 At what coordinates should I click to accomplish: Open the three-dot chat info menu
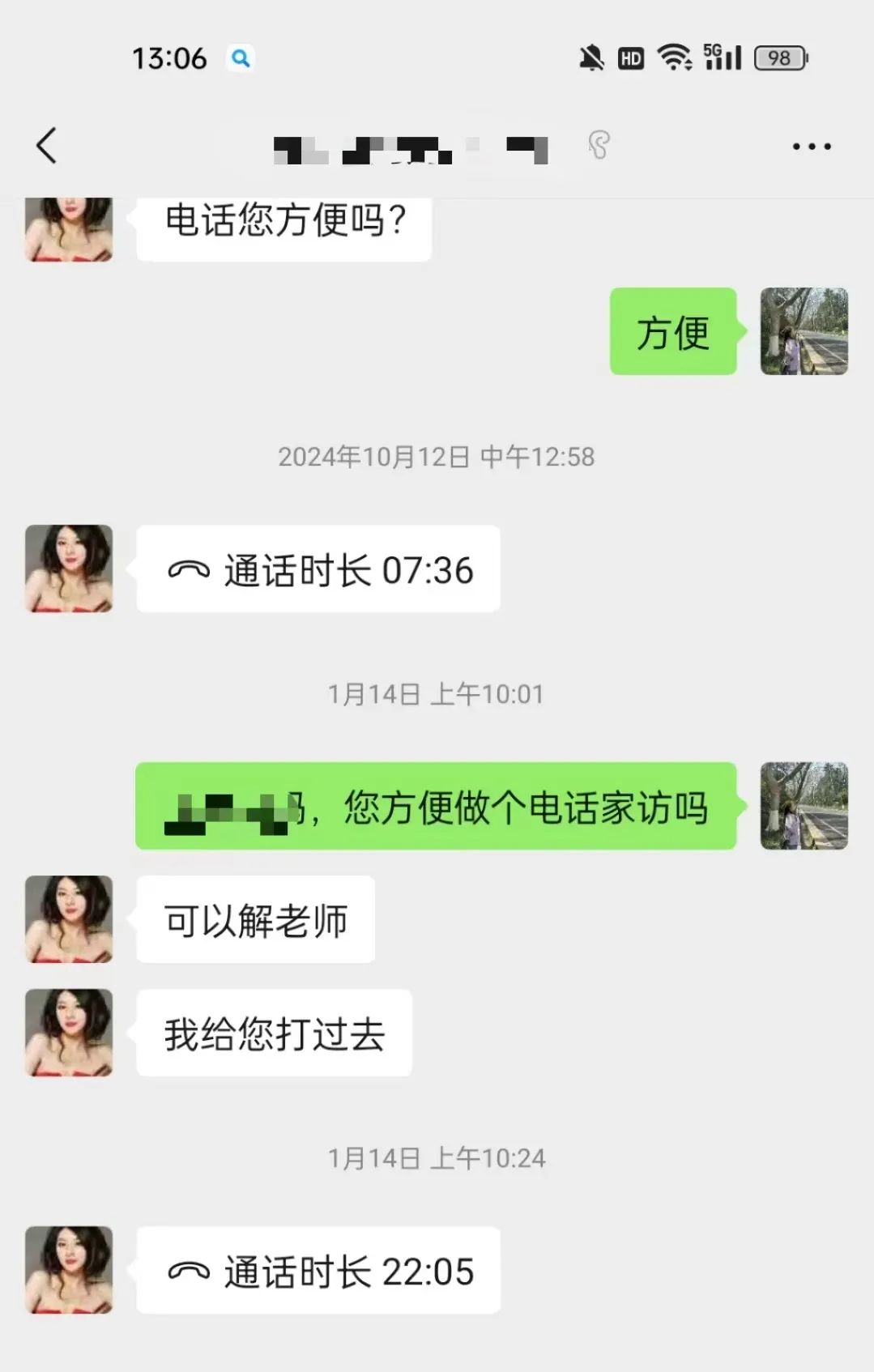(x=811, y=147)
